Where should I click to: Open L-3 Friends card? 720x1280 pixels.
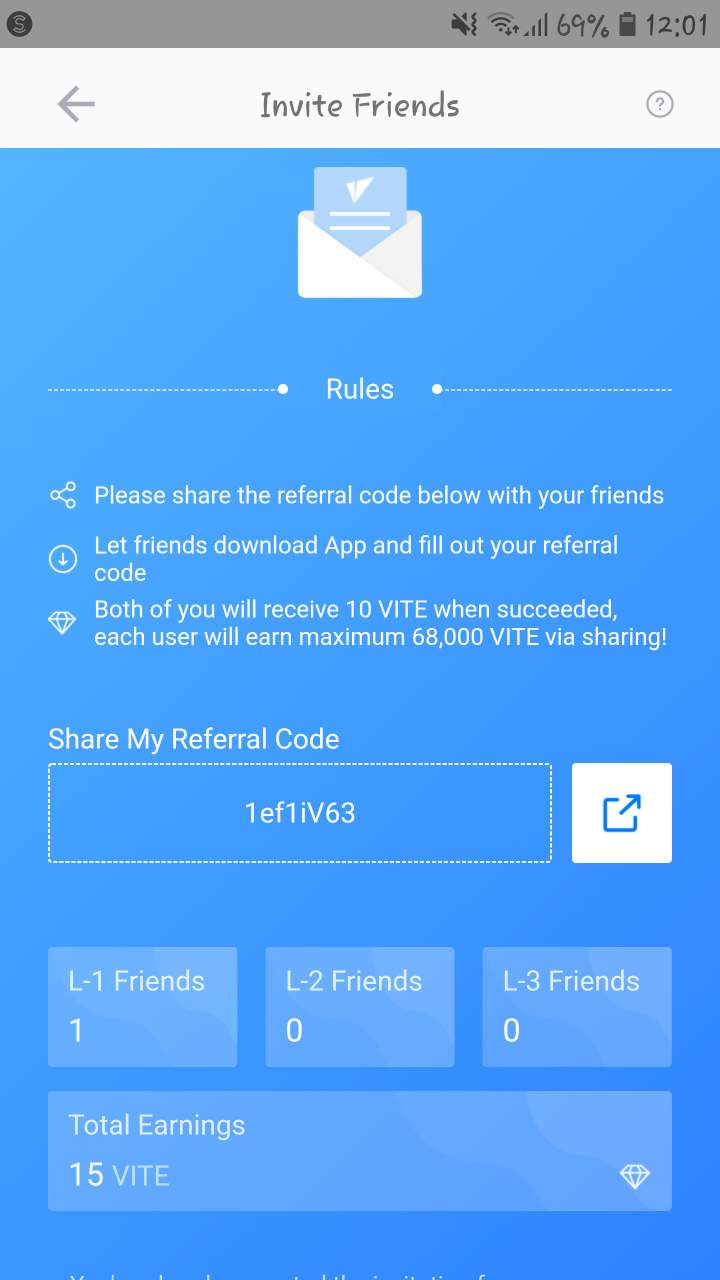[577, 1006]
